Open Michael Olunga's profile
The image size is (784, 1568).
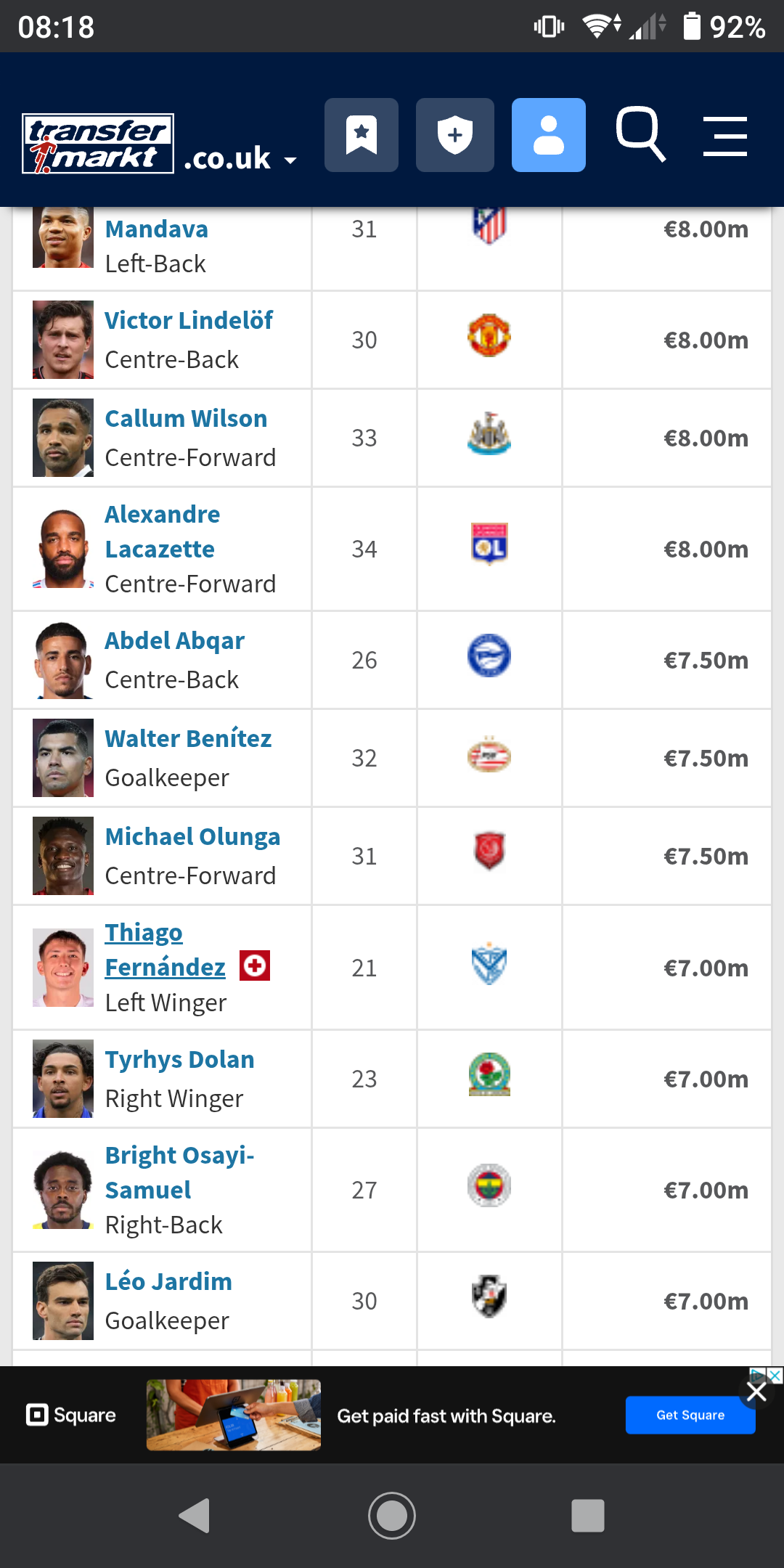(192, 836)
